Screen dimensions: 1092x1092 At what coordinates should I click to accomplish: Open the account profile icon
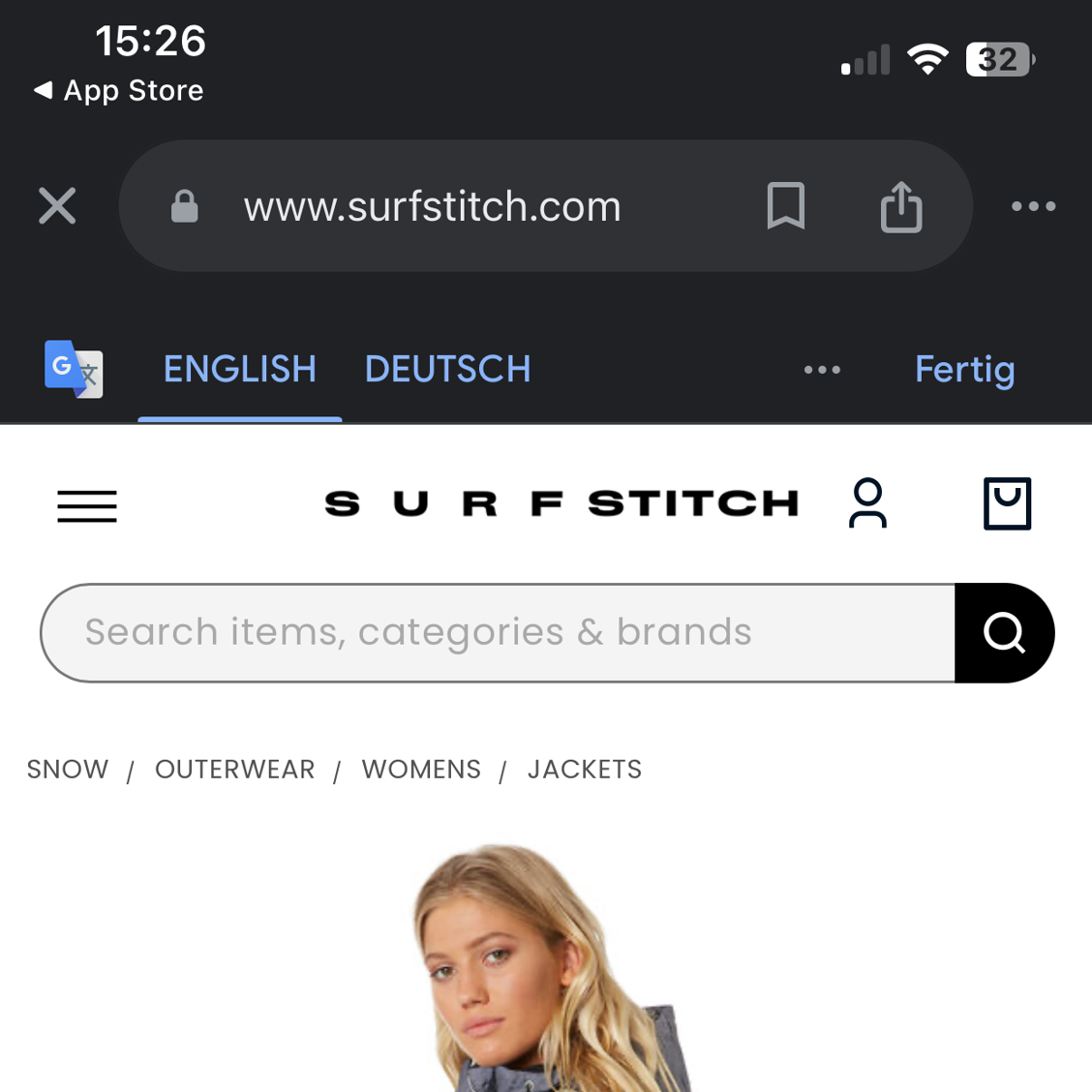click(867, 503)
